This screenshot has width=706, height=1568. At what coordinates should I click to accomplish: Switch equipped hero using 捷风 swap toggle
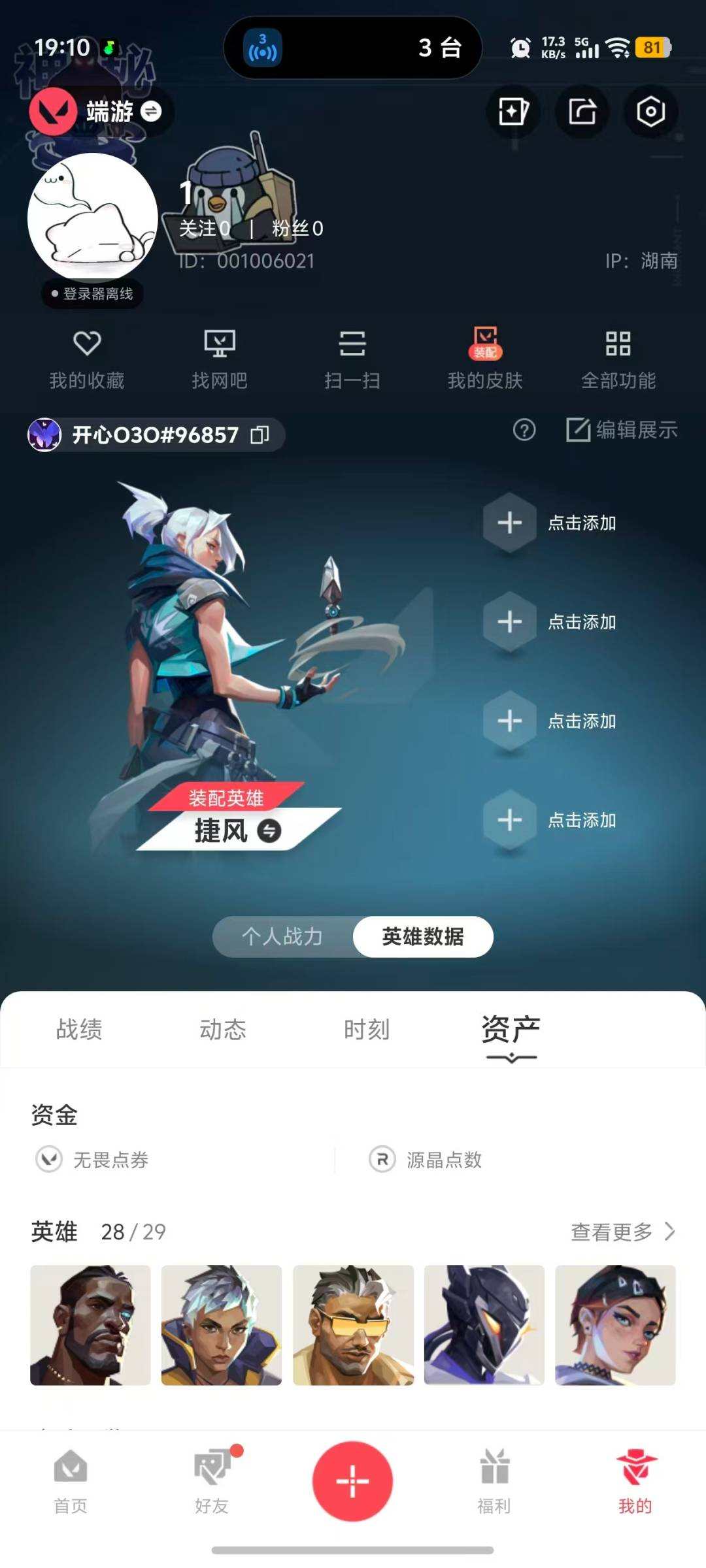269,832
